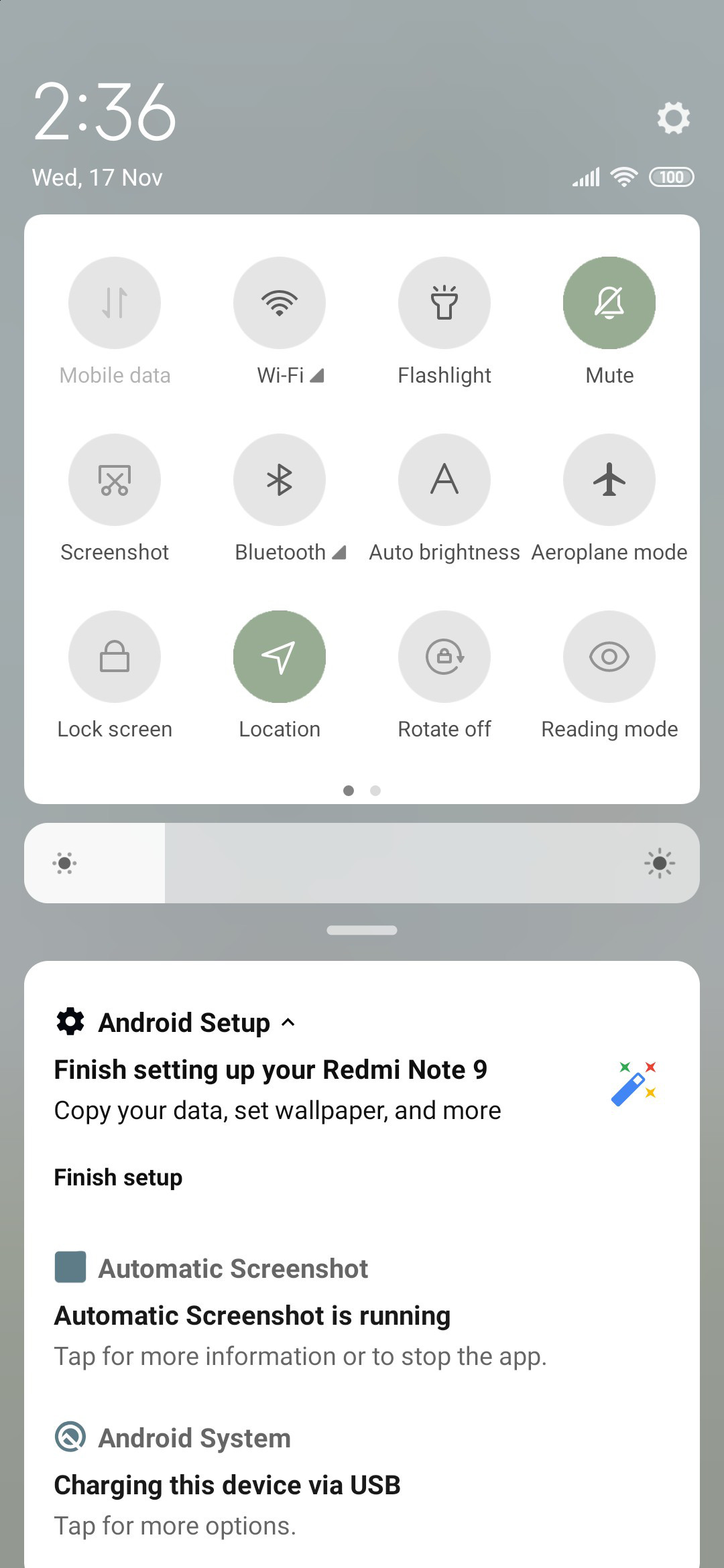
Task: Enable Bluetooth from quick settings
Action: (280, 480)
